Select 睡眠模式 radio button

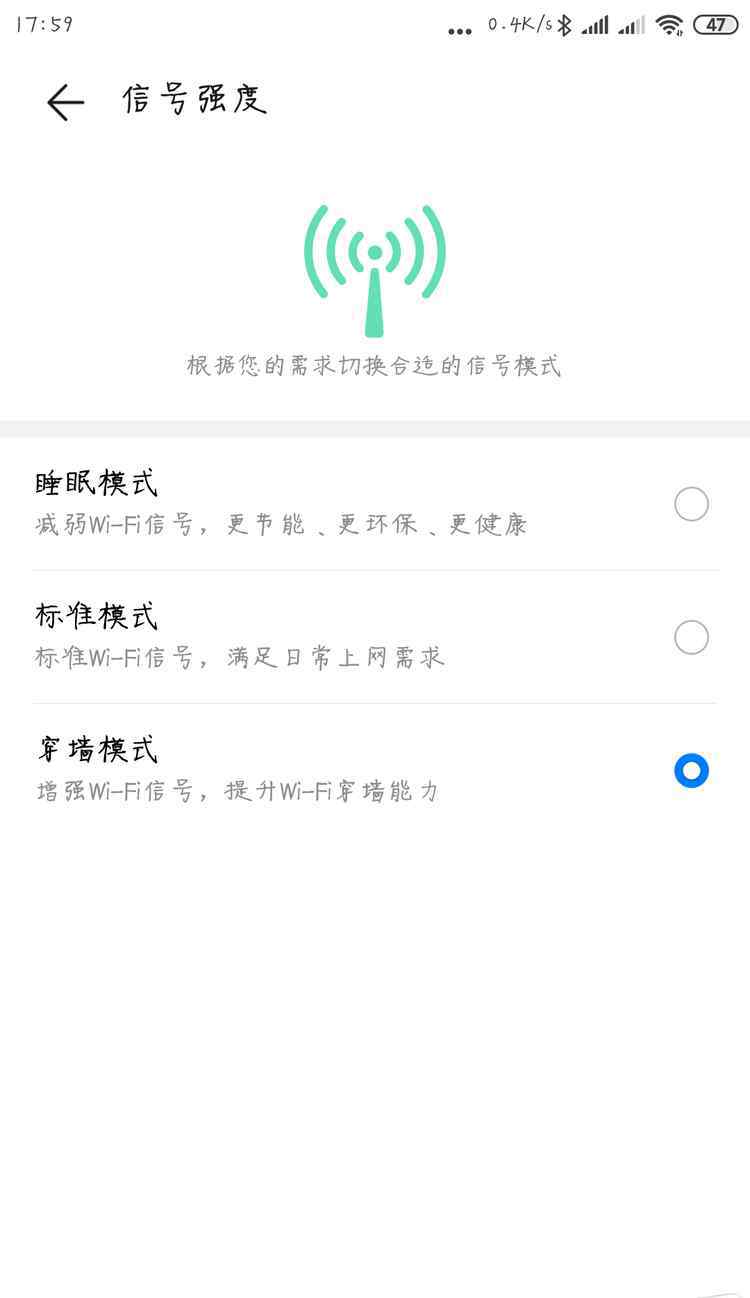coord(691,504)
